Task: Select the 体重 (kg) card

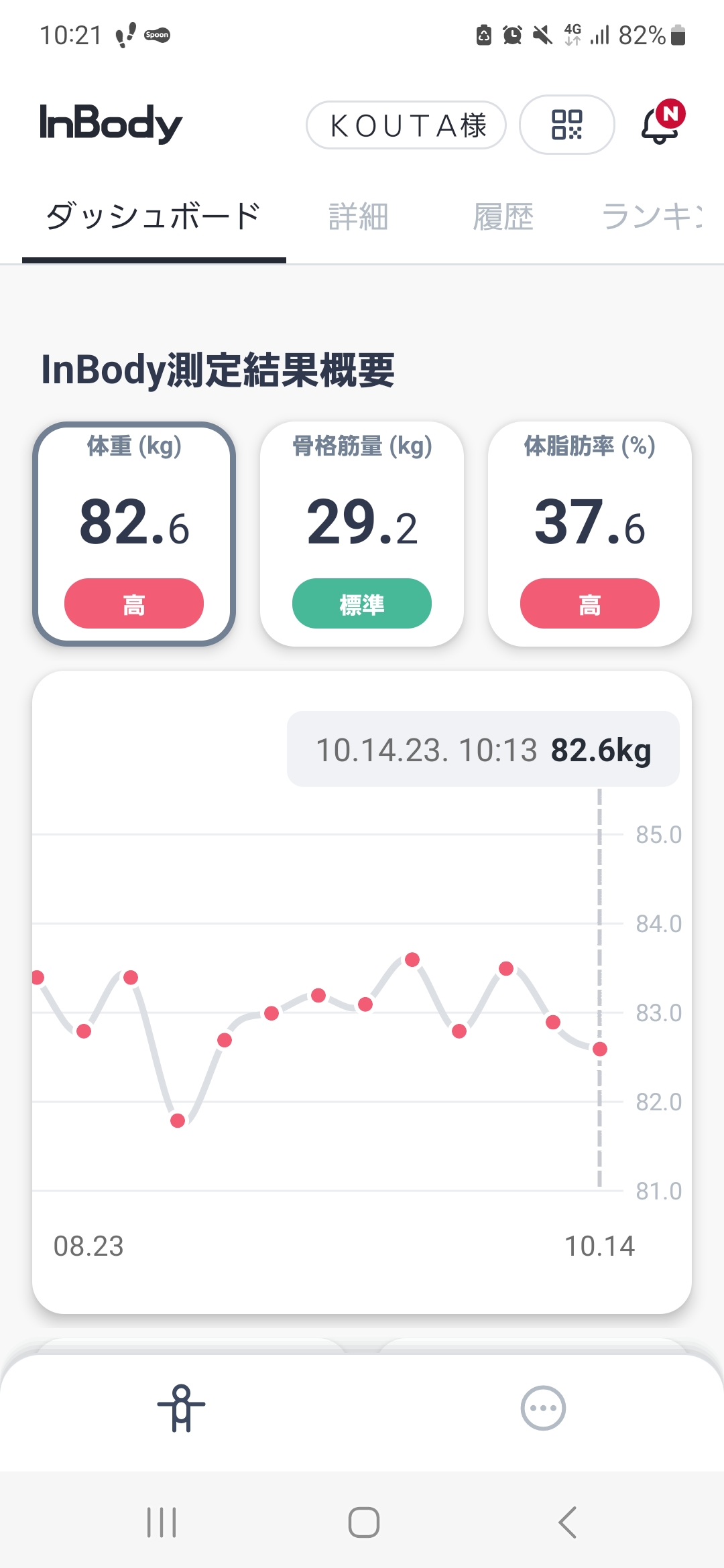Action: click(134, 534)
